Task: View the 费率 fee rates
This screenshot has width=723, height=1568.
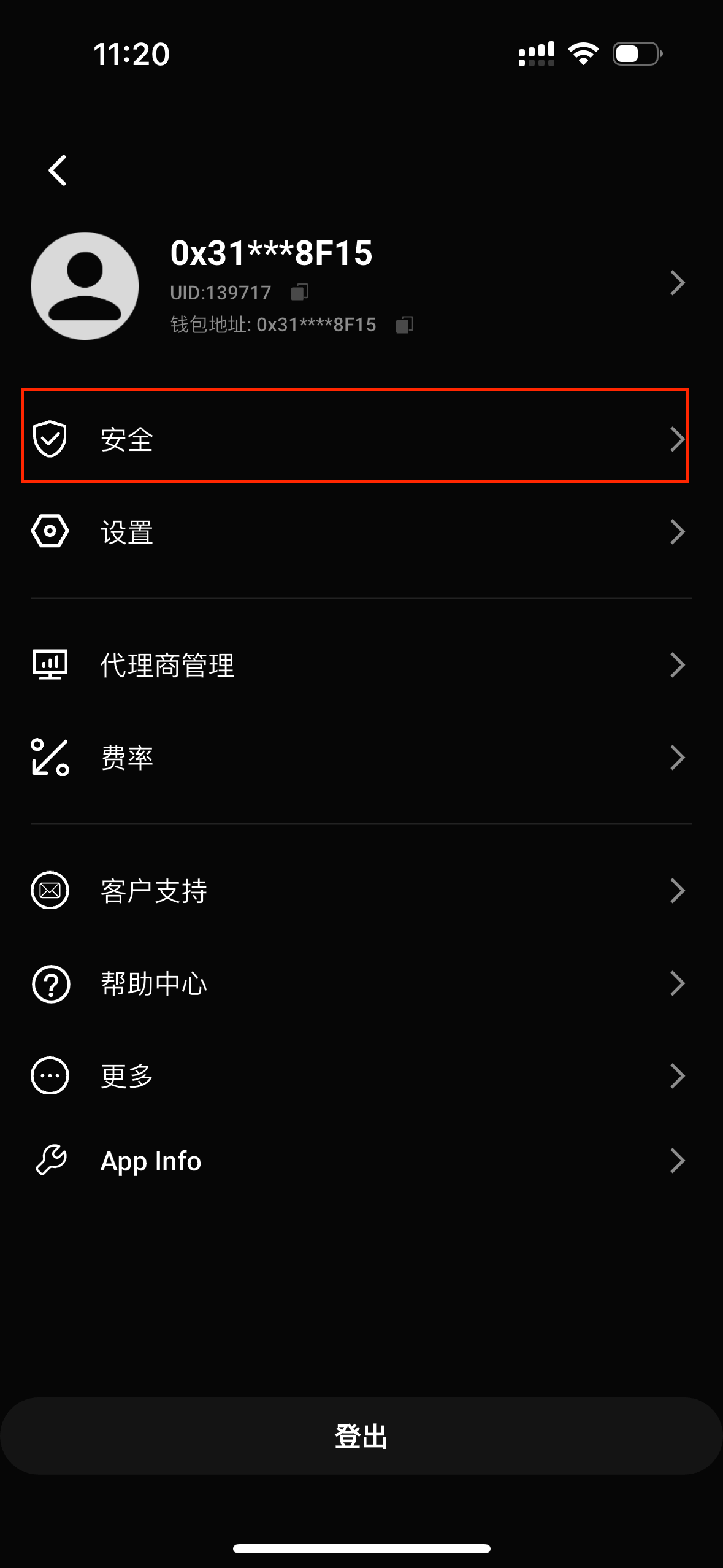Action: 361,758
